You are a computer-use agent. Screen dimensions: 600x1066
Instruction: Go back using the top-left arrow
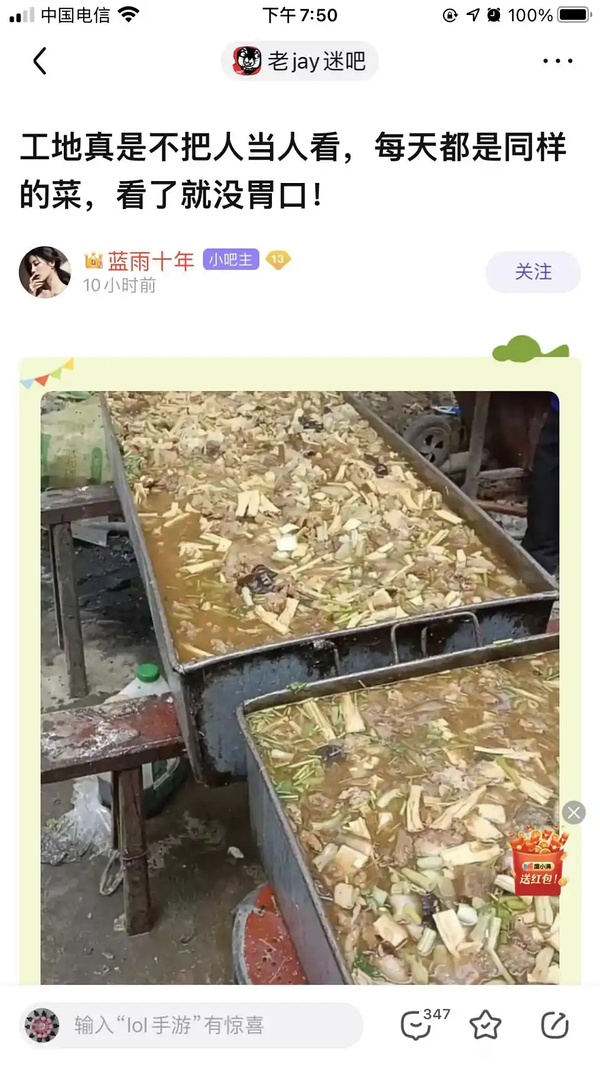[40, 61]
